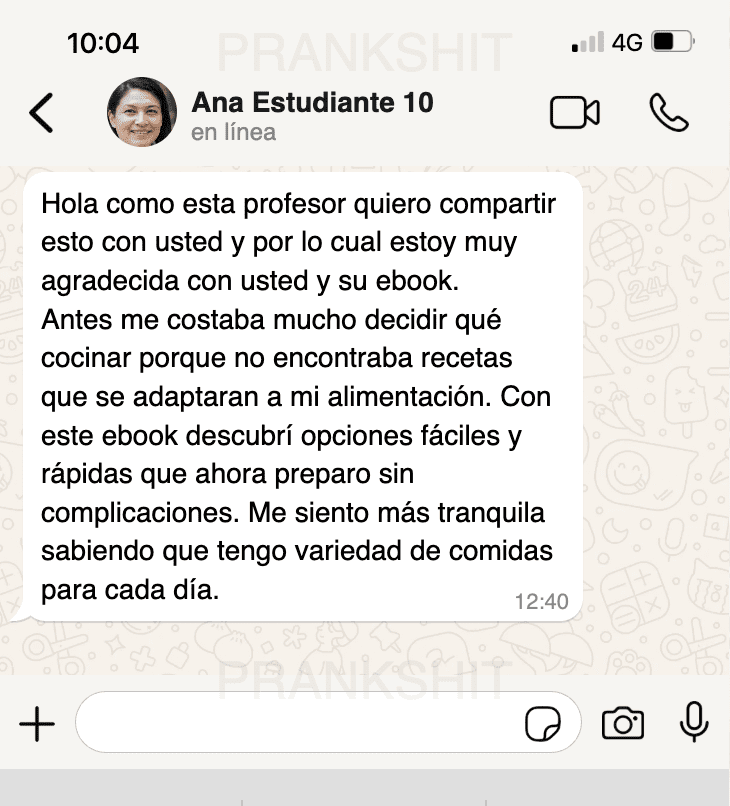Open the sticker picker
Viewport: 730px width, 806px height.
point(543,724)
